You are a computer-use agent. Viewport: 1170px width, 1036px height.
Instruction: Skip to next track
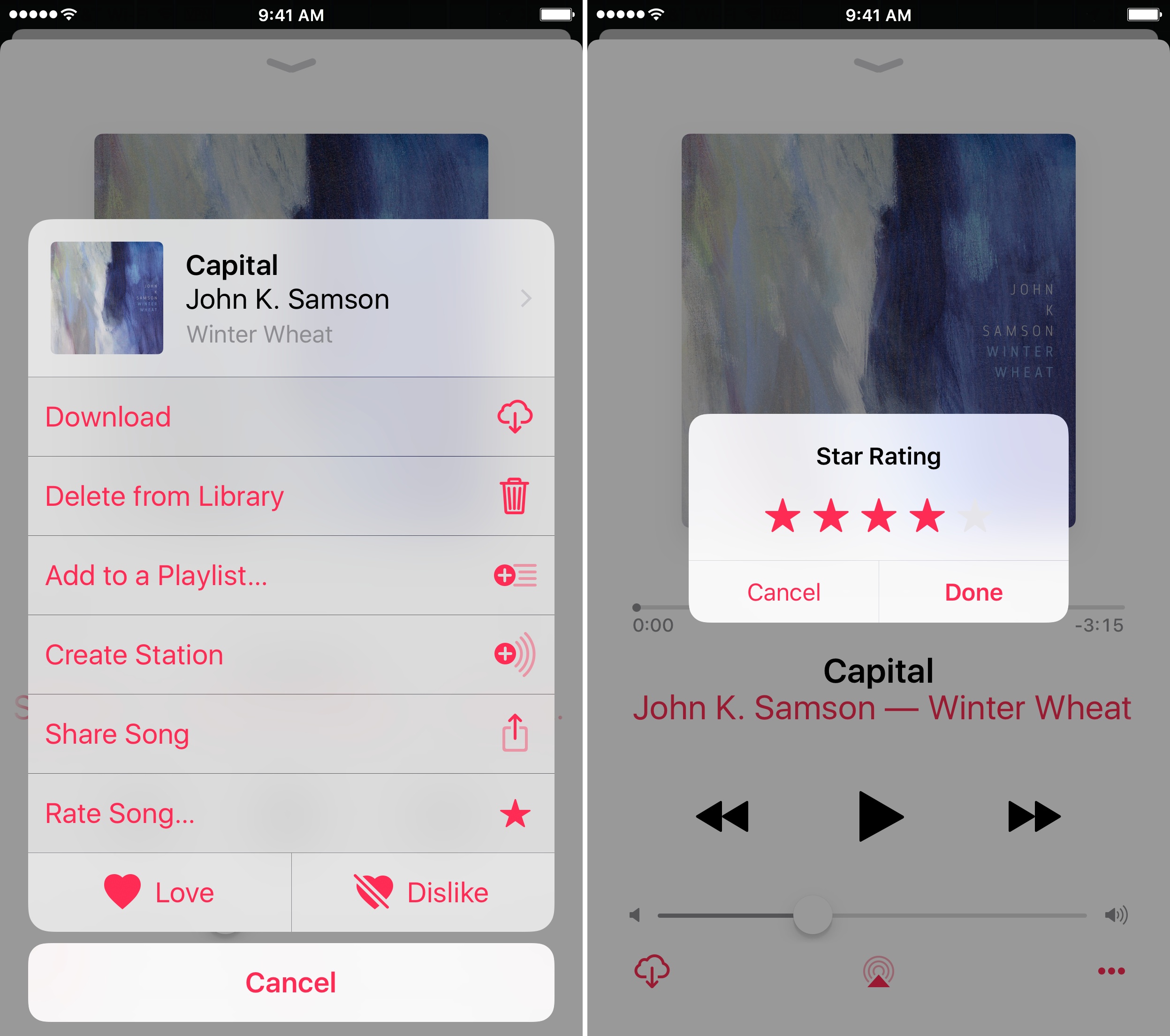(1034, 816)
